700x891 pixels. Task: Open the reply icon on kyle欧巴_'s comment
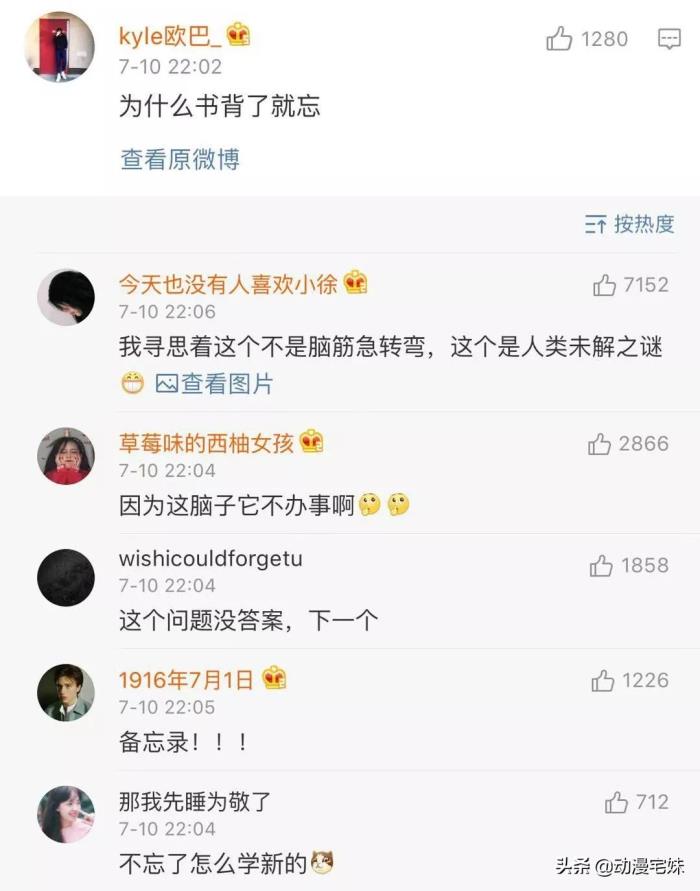tap(669, 40)
